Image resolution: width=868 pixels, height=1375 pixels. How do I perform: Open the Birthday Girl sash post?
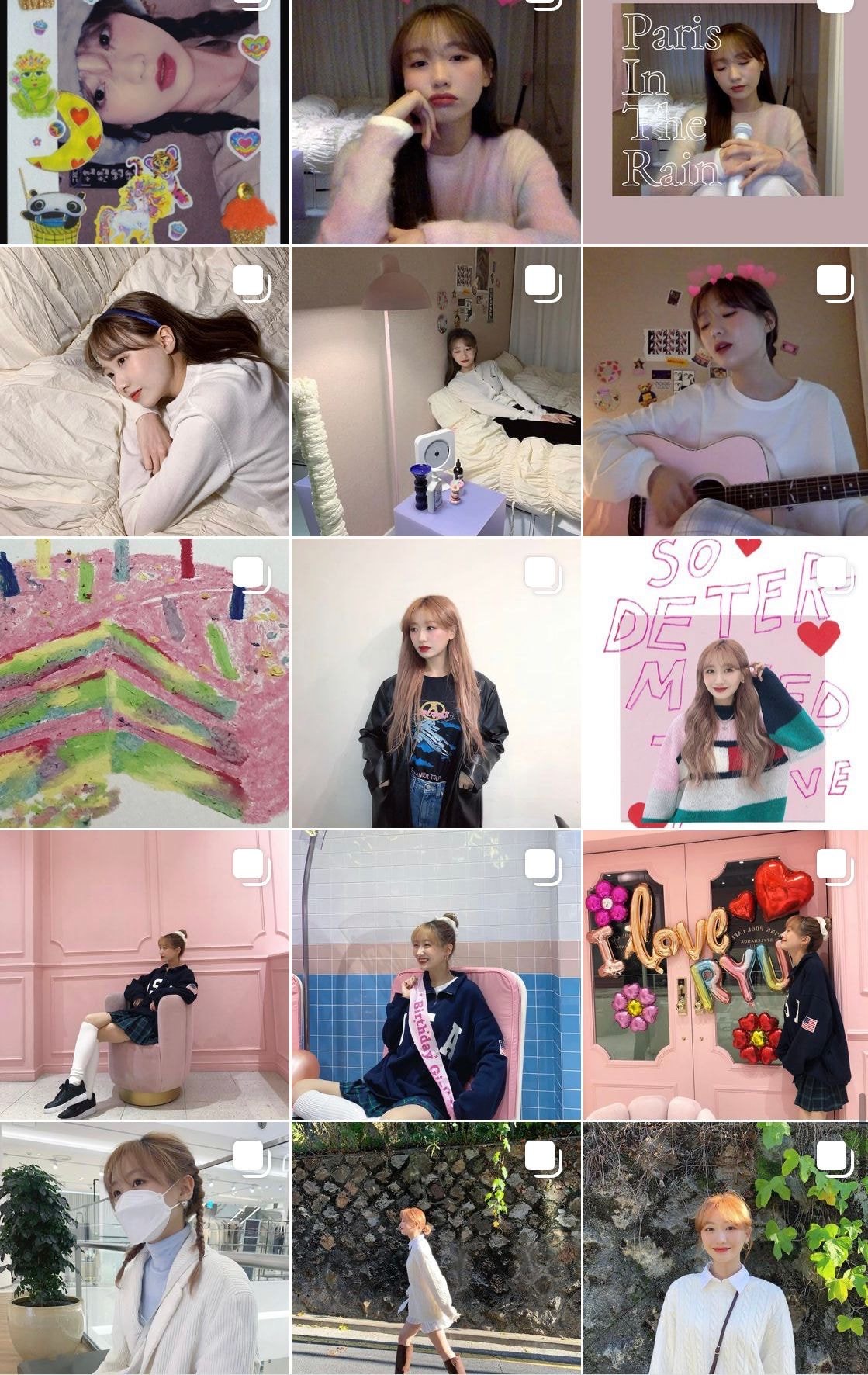tap(435, 975)
